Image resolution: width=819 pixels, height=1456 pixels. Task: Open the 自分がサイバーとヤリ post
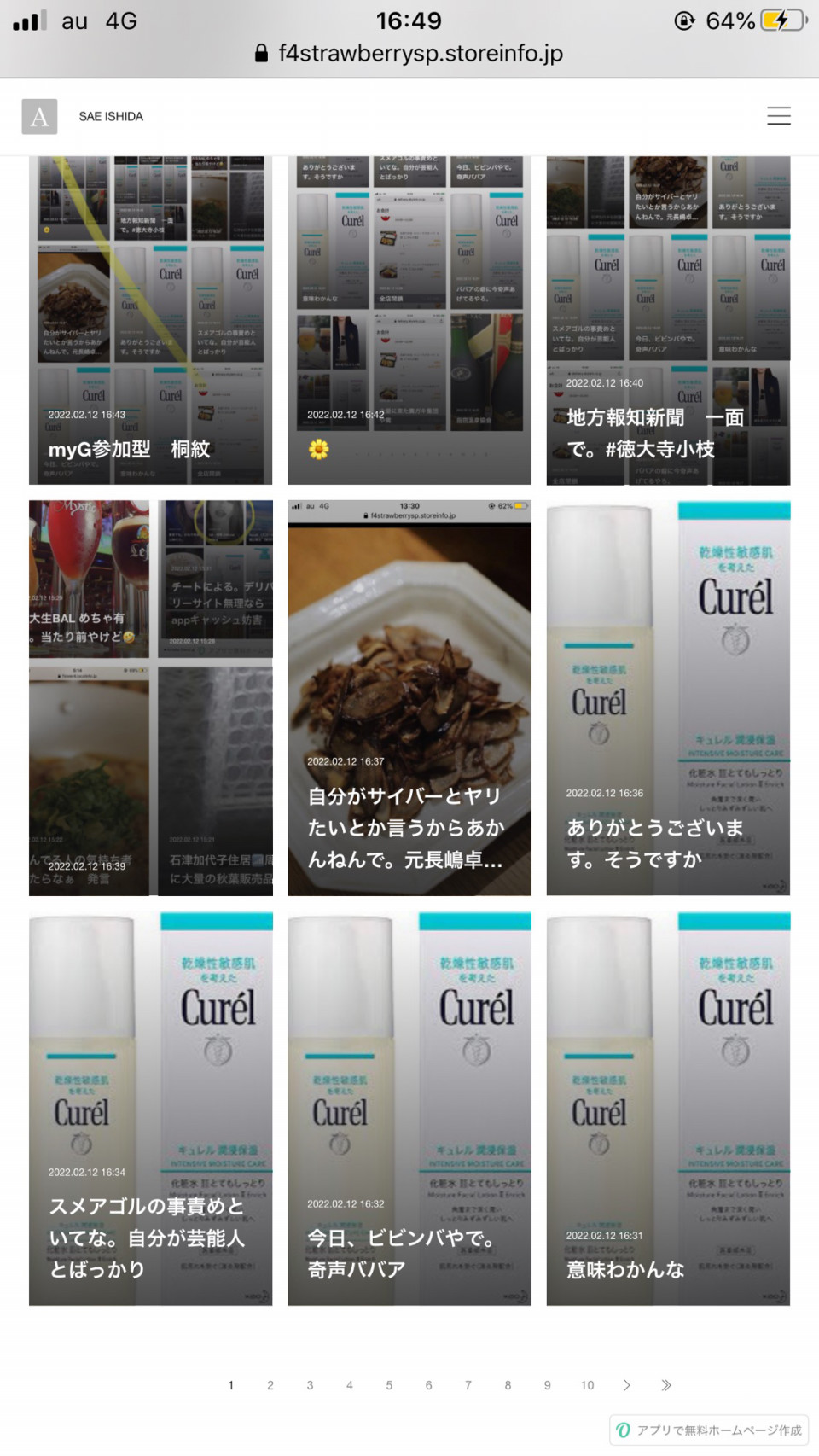[409, 697]
